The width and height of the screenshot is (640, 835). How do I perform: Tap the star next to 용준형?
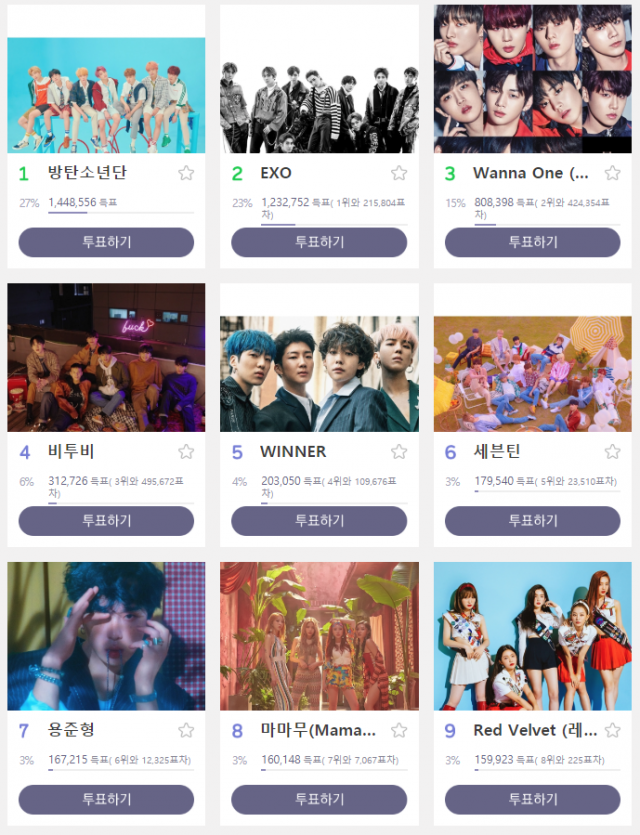tap(186, 730)
